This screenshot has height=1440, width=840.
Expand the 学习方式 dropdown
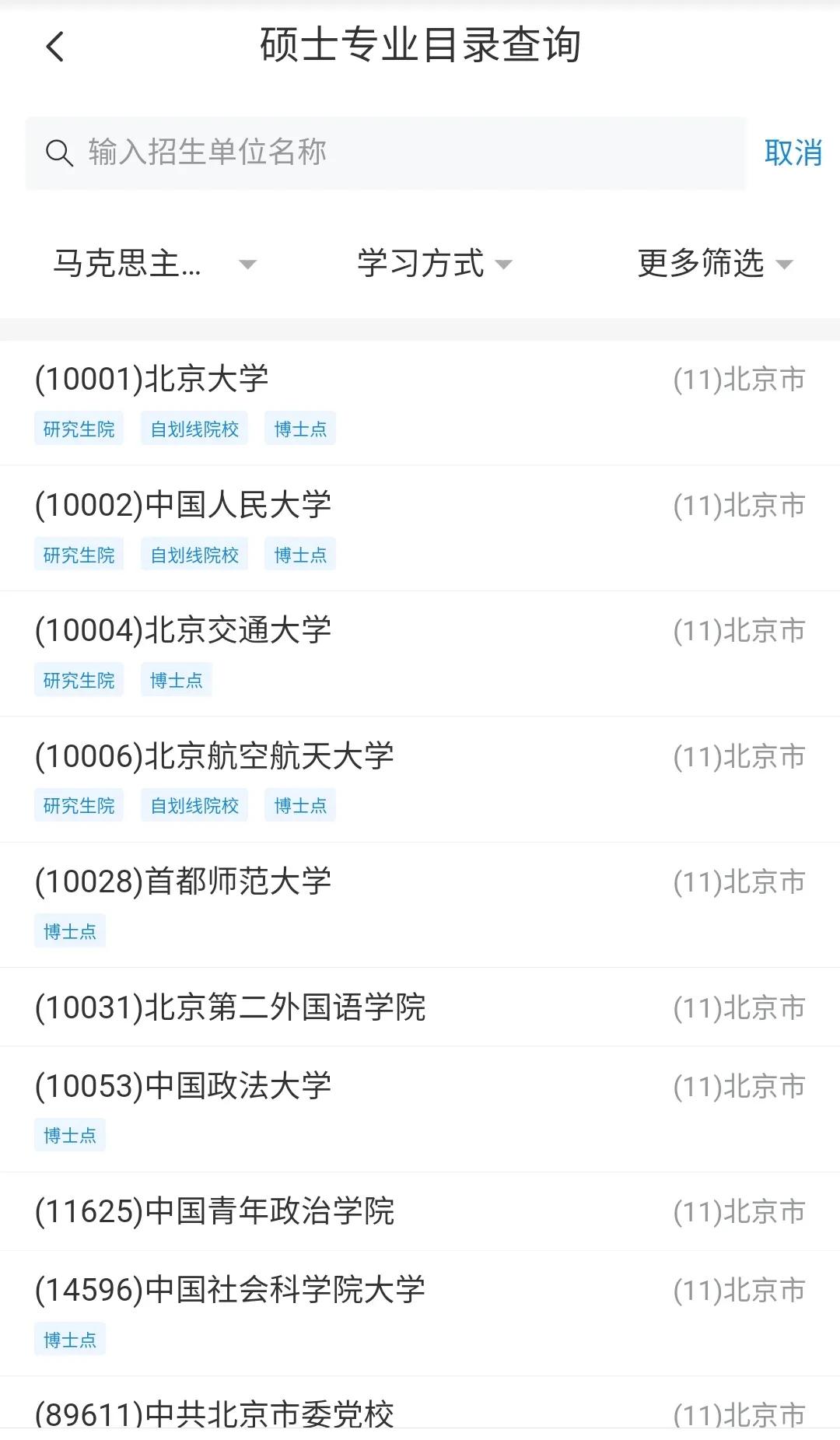pyautogui.click(x=432, y=265)
